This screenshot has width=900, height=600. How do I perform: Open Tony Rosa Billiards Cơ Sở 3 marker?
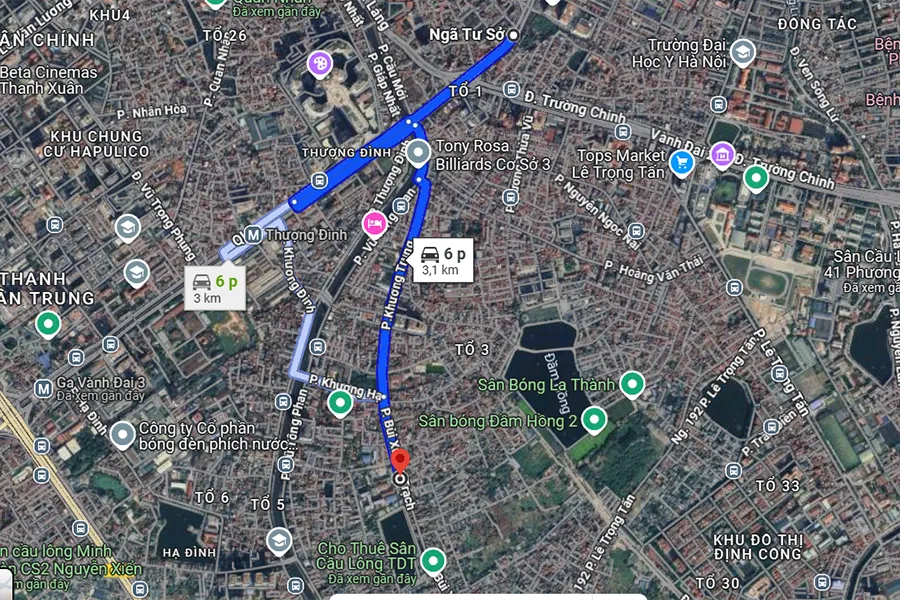[x=420, y=152]
